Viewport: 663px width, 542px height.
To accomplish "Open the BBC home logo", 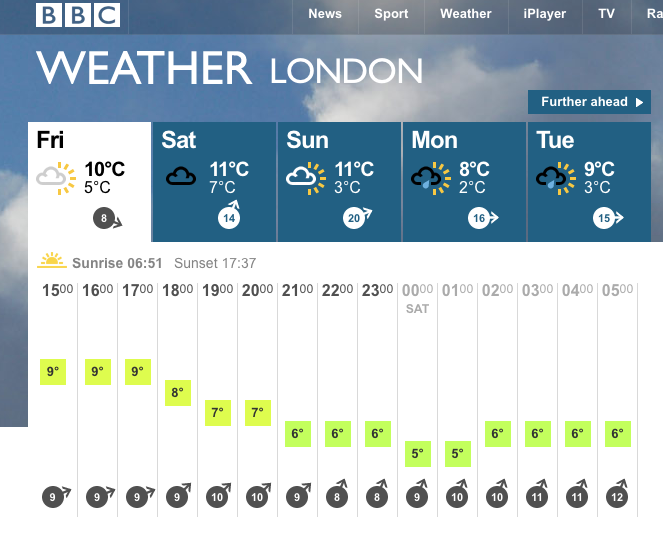I will 78,14.
